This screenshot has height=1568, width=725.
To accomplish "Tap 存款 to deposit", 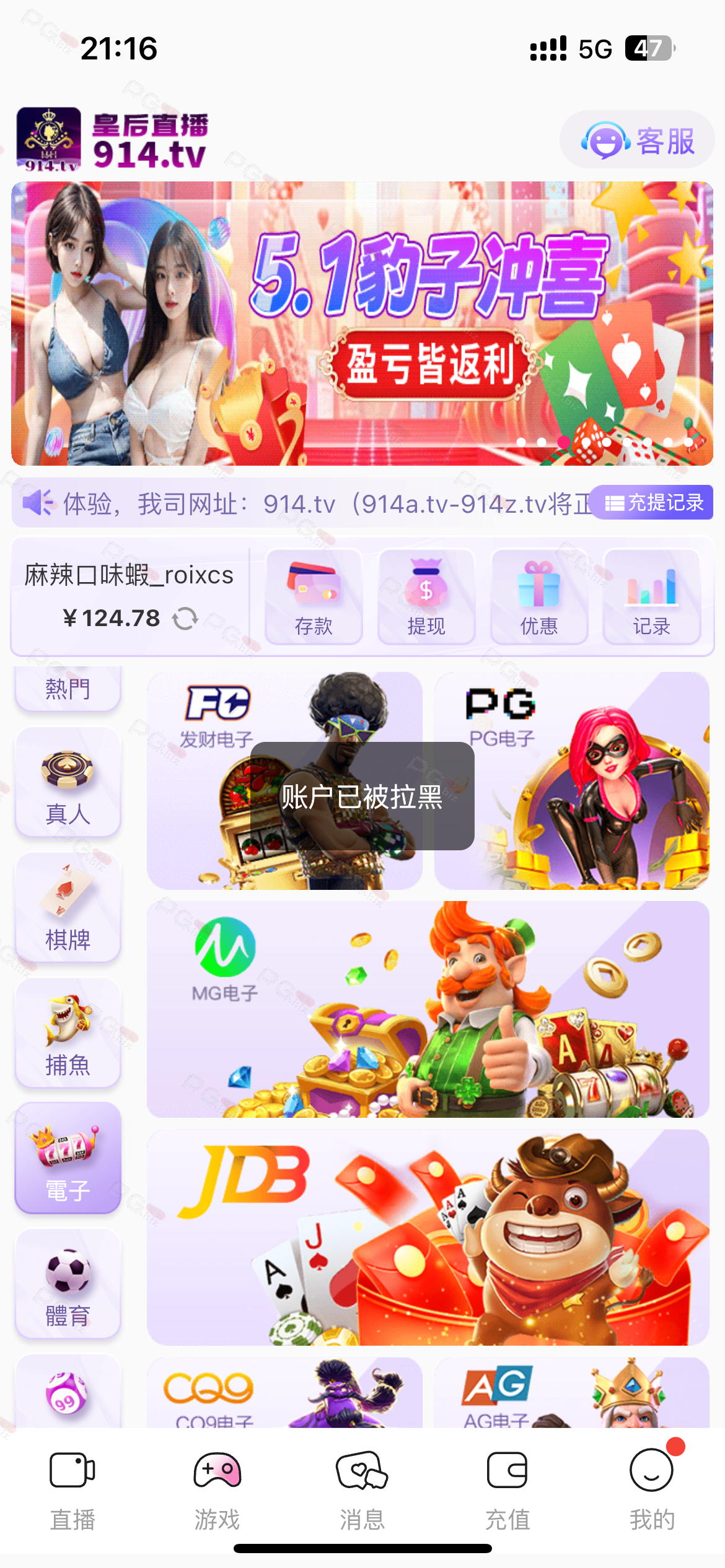I will (x=314, y=597).
